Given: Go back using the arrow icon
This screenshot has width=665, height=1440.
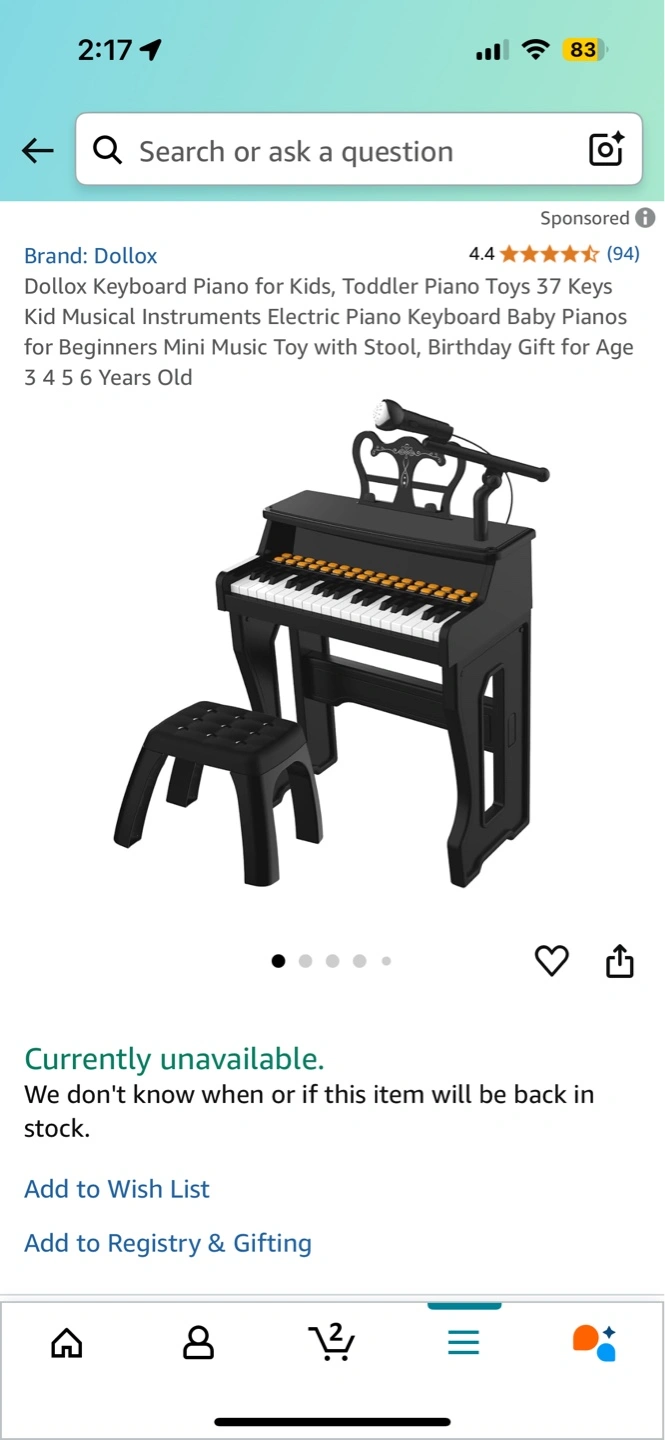Looking at the screenshot, I should coord(38,151).
